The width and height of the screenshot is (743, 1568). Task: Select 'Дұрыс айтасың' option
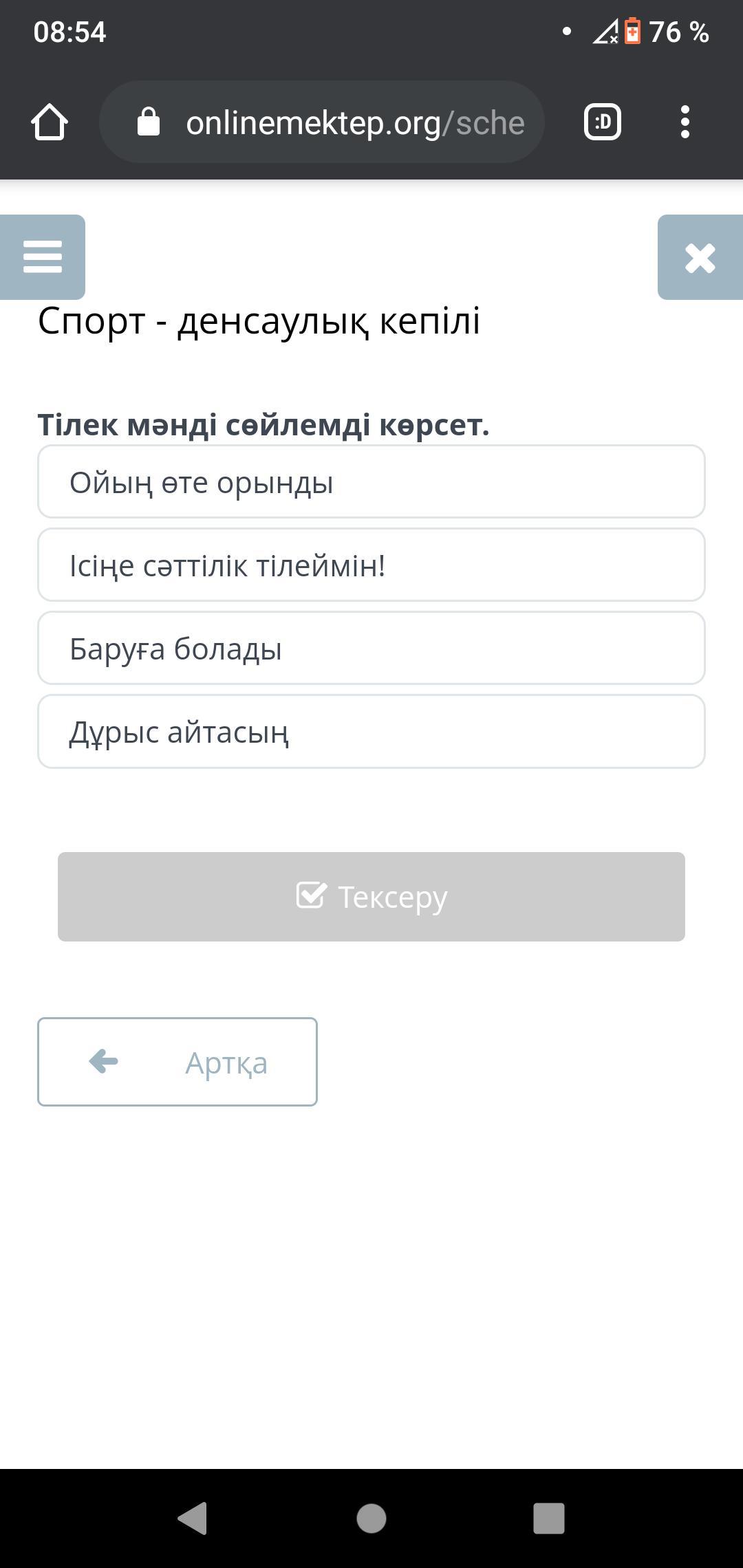[371, 731]
